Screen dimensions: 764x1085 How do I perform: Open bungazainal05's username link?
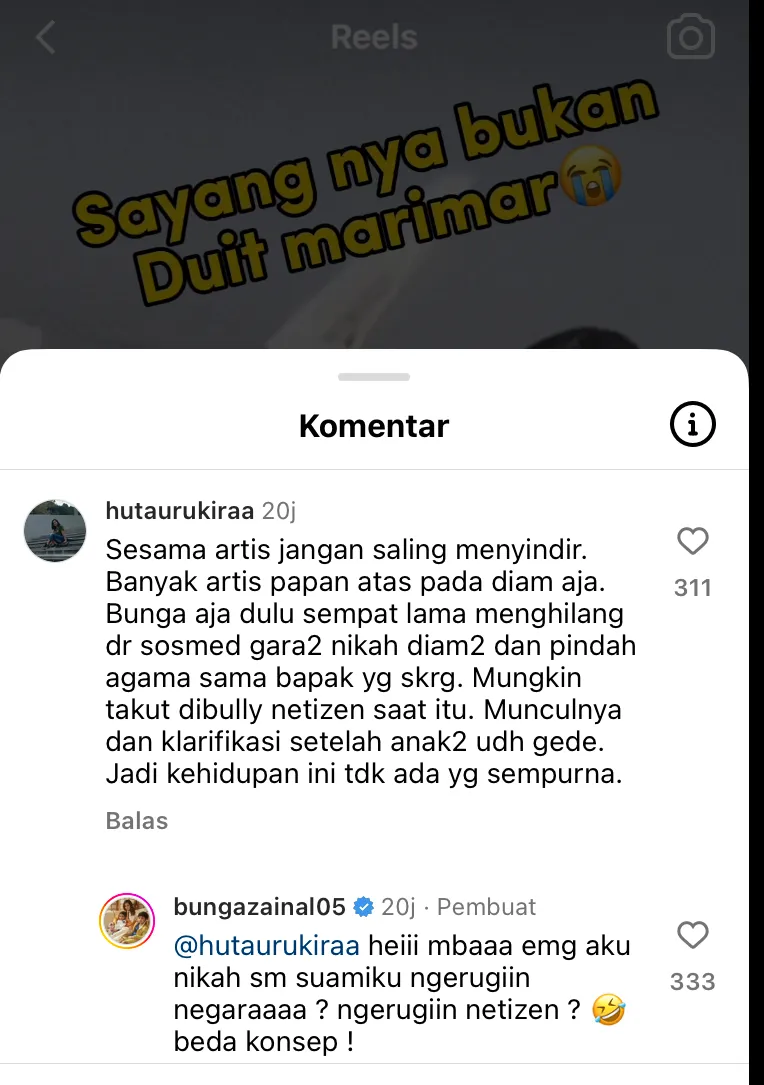click(x=259, y=907)
